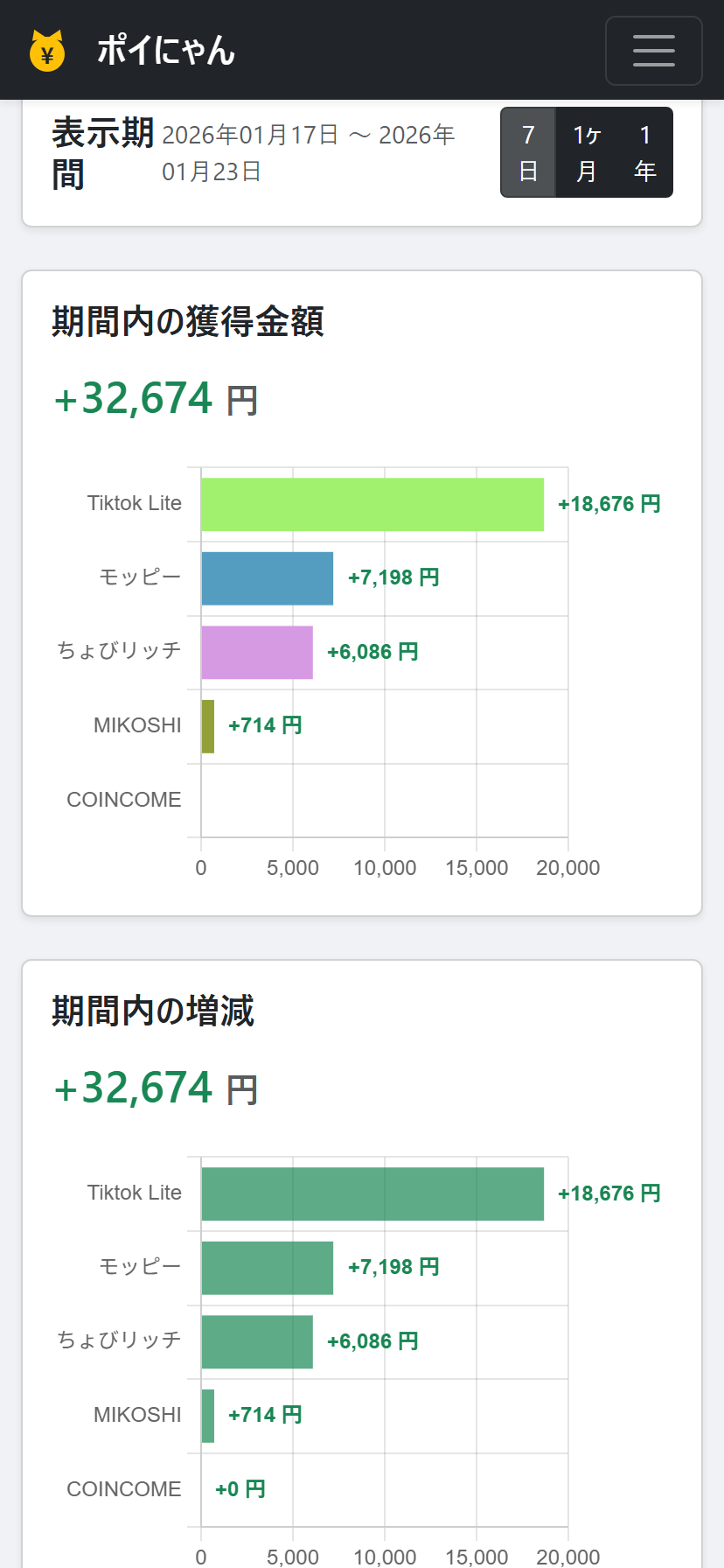Click the 期間内の獲得金額 heading
The height and width of the screenshot is (1568, 724).
point(187,321)
